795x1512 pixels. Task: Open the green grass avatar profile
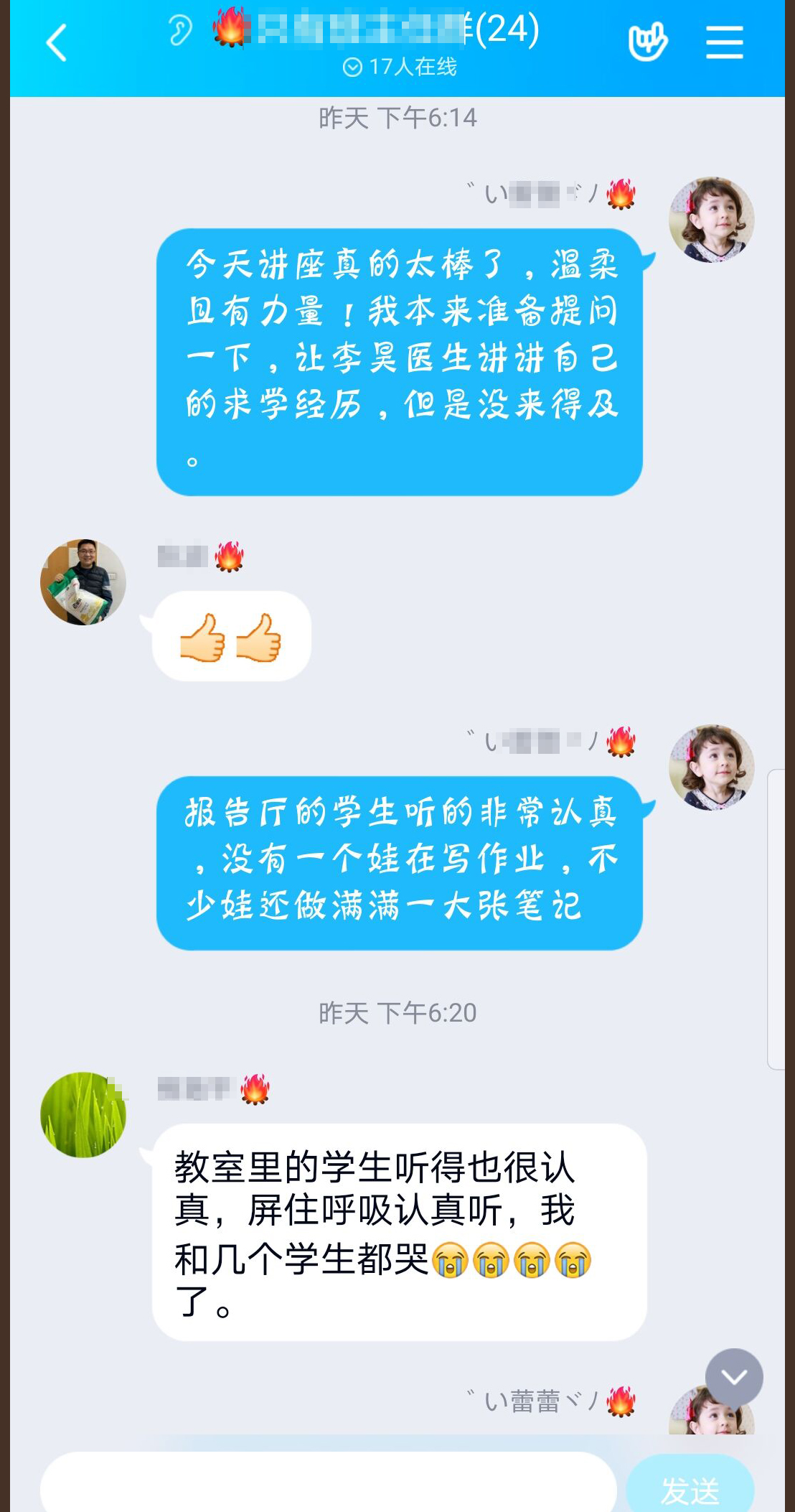[x=83, y=1114]
